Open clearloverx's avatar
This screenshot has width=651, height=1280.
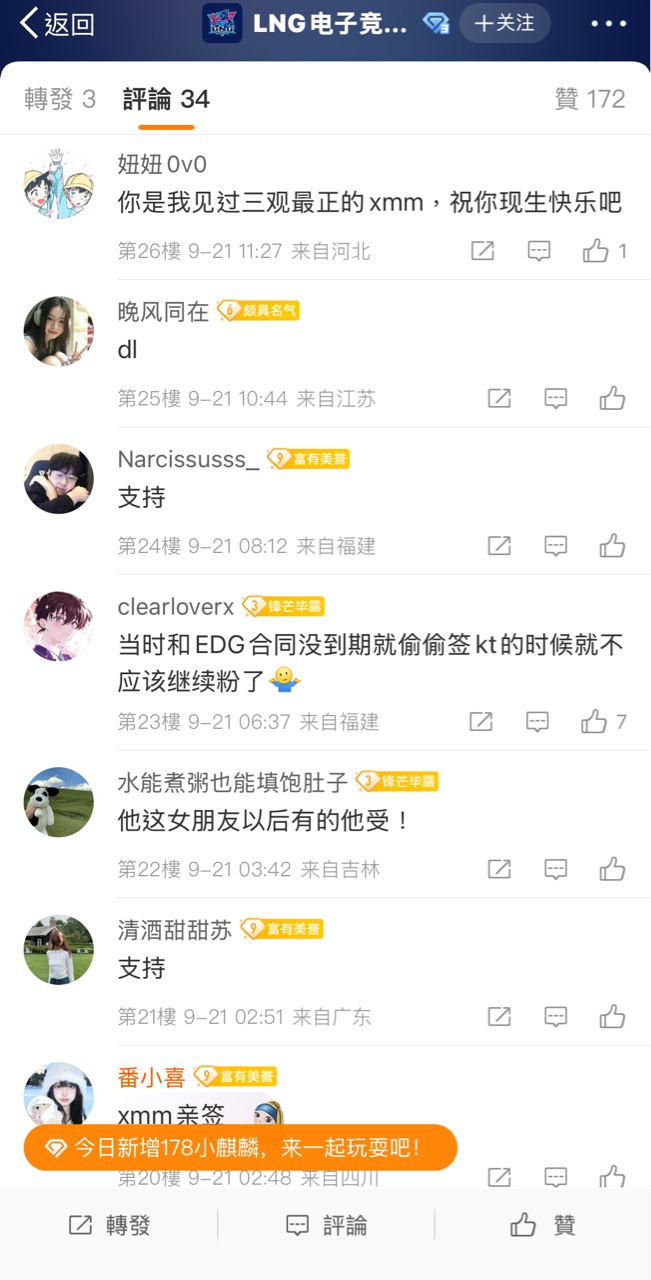click(58, 626)
